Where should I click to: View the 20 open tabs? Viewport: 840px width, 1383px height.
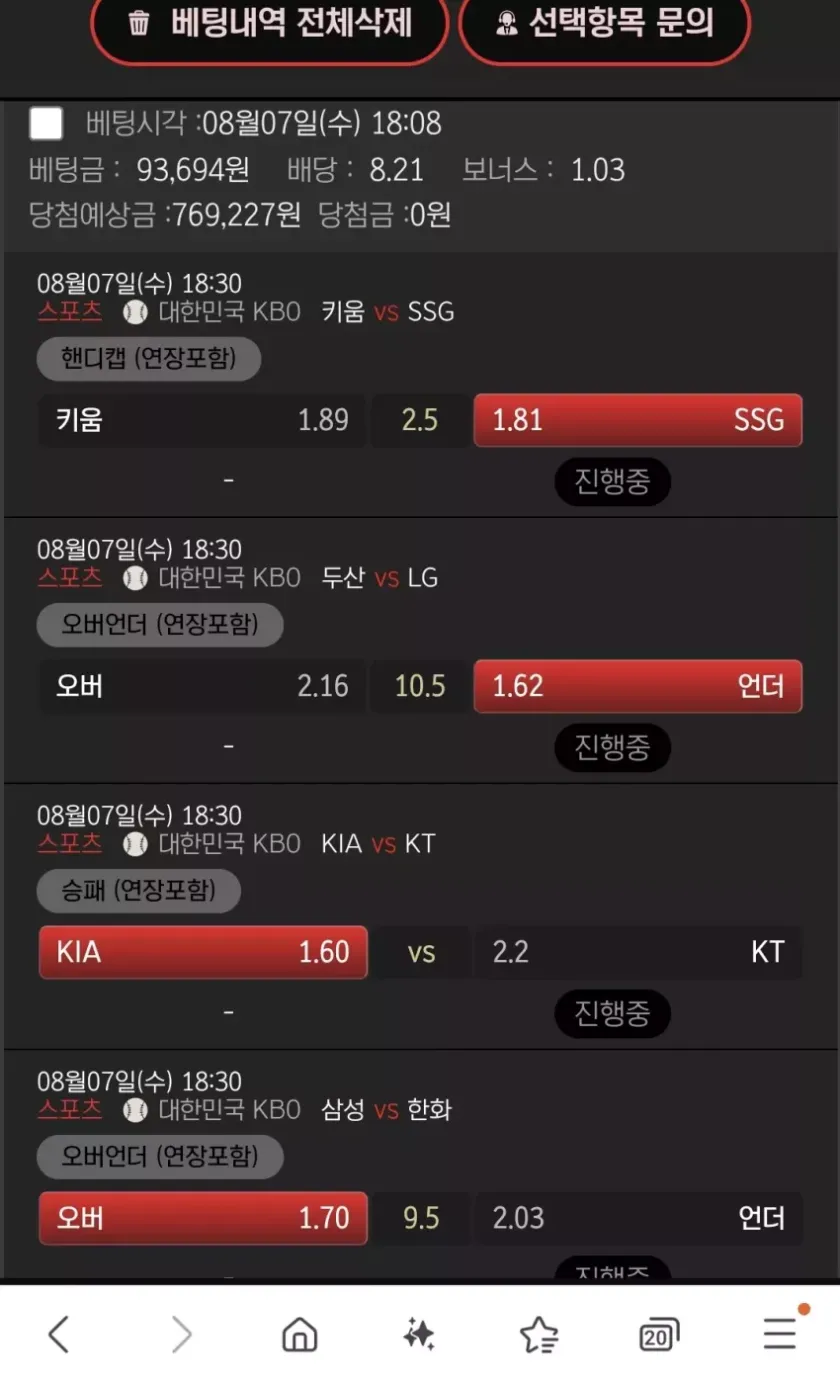pyautogui.click(x=659, y=1334)
